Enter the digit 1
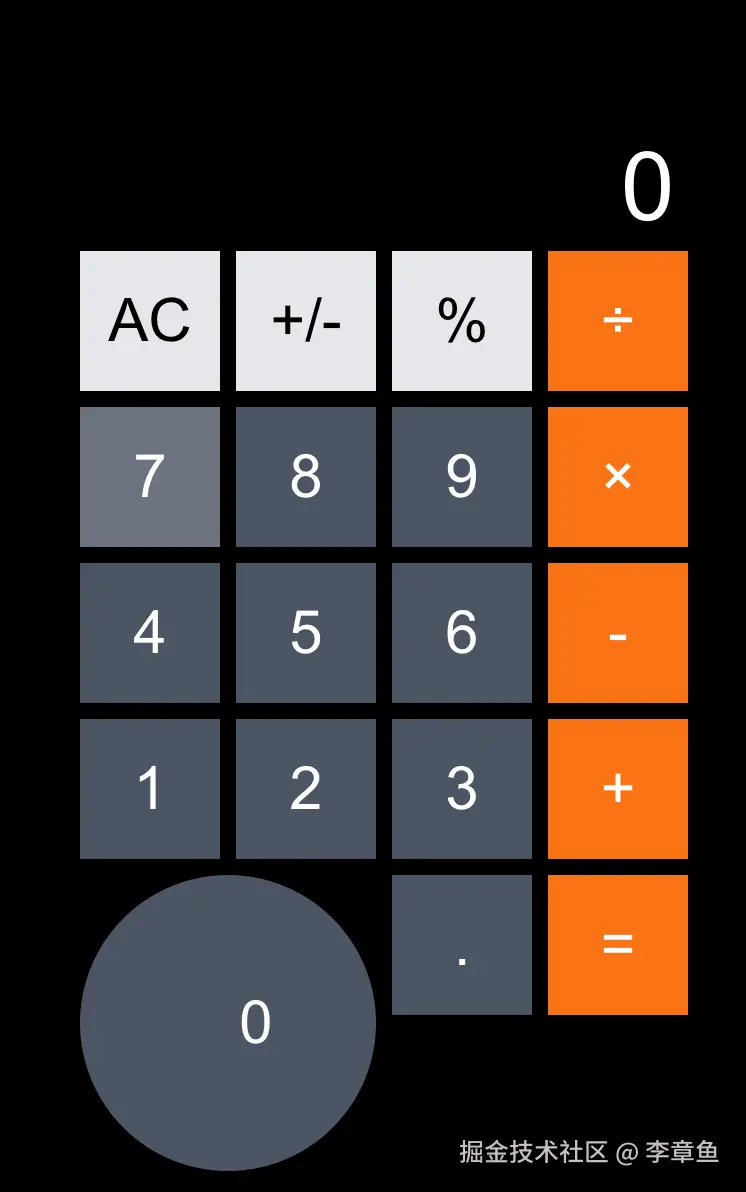This screenshot has width=746, height=1192. [150, 788]
